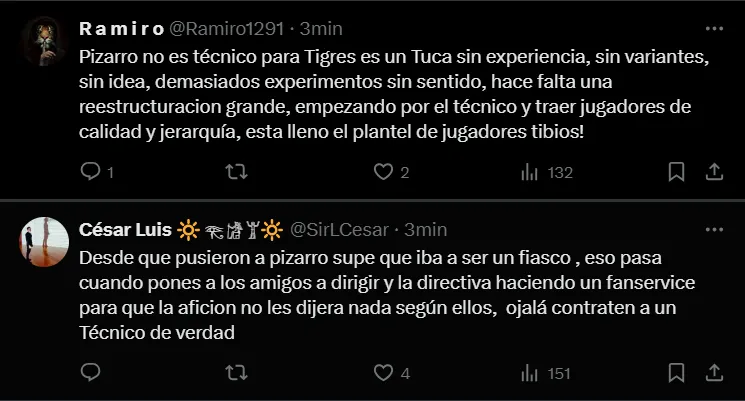Open the overflow menu on Ramiro's tweet
The width and height of the screenshot is (745, 401).
pos(714,29)
